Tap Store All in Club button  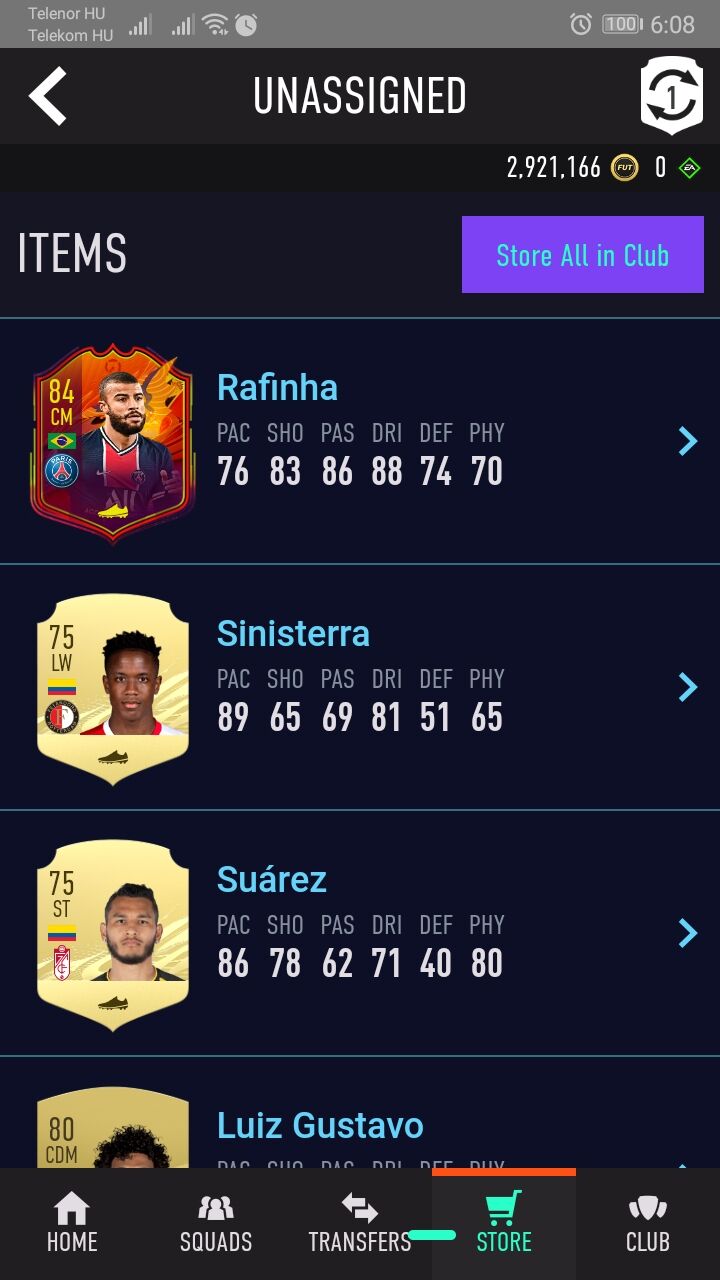point(582,255)
